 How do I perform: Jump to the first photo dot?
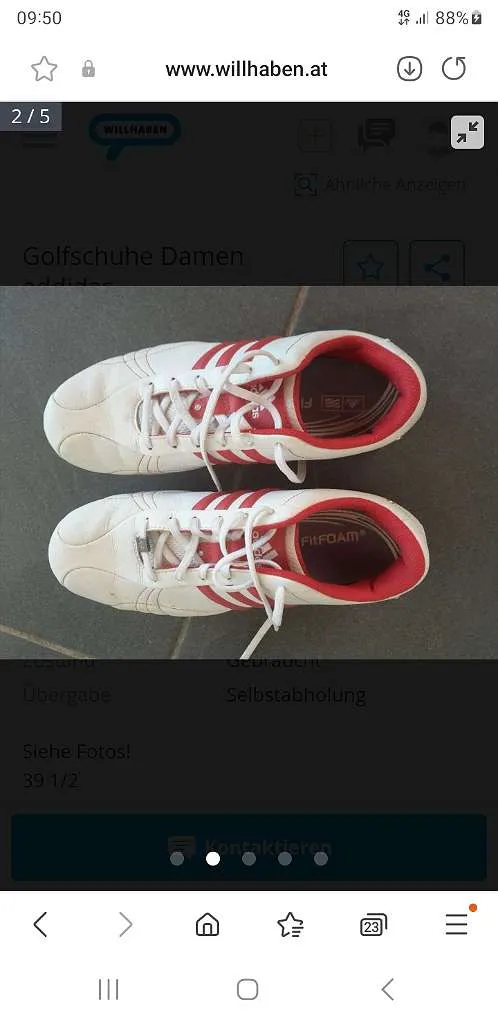[177, 859]
